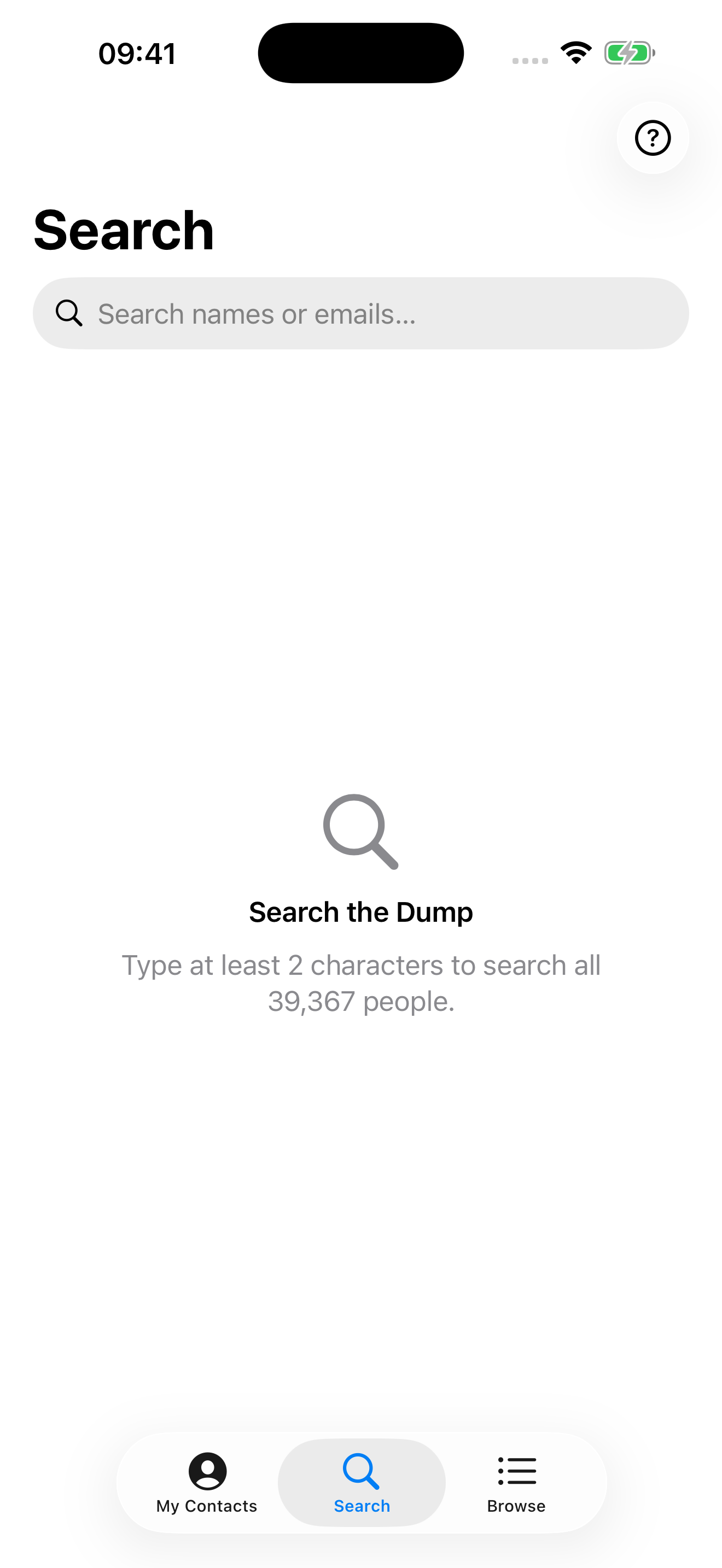Click the magnifying glass inside the search field
The width and height of the screenshot is (722, 1568).
(x=69, y=313)
